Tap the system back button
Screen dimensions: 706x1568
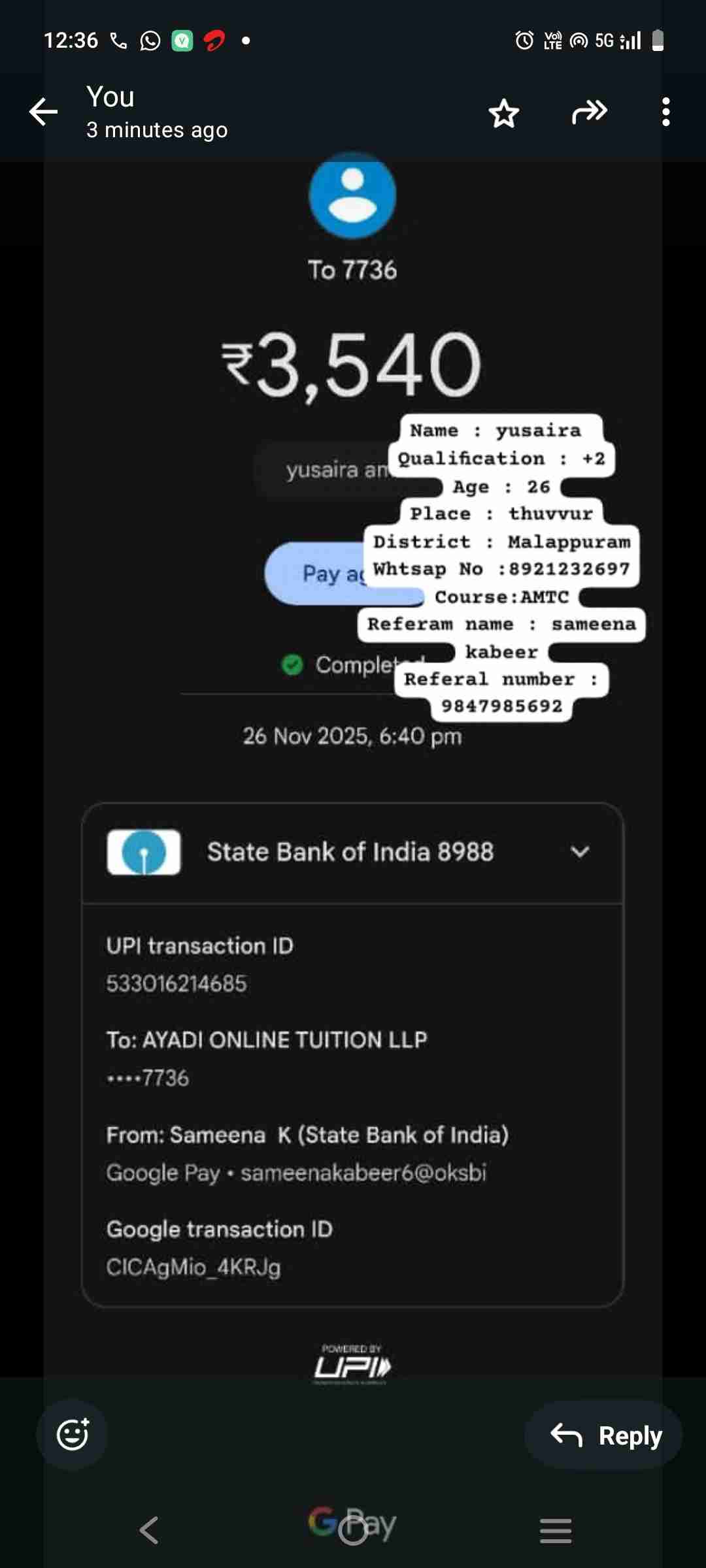coord(150,1530)
